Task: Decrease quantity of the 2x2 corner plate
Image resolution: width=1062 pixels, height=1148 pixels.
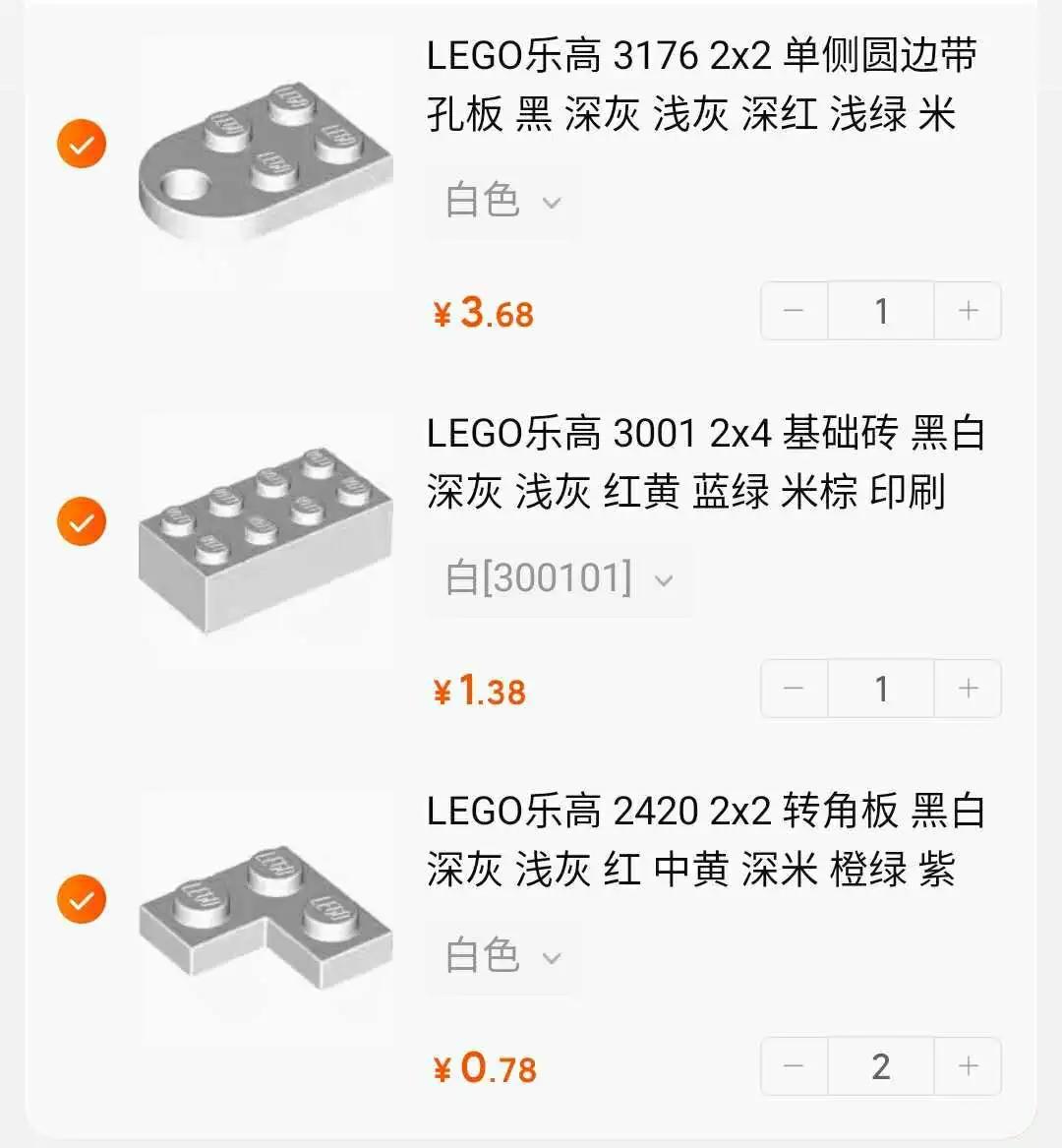Action: tap(794, 1066)
